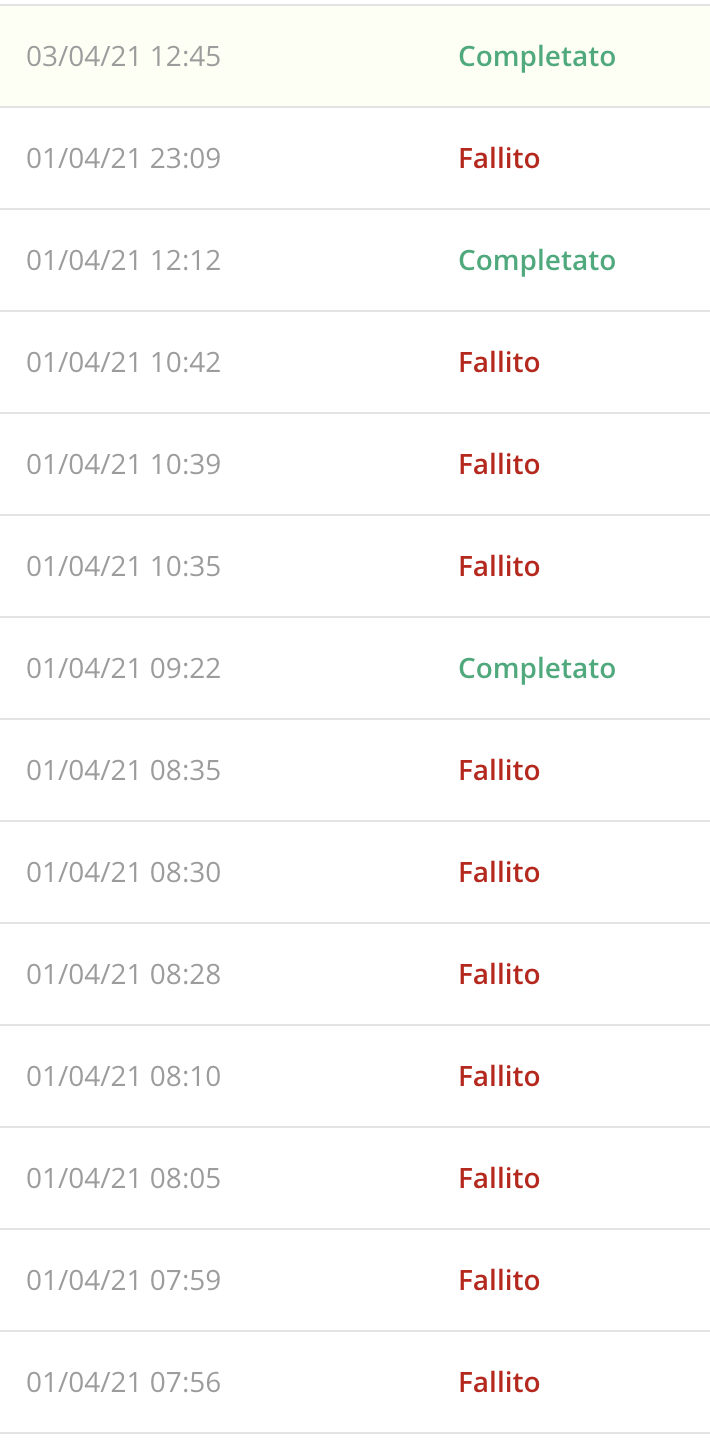Select the 01/04/21 08:35 Fallito row
710x1440 pixels.
click(x=355, y=770)
